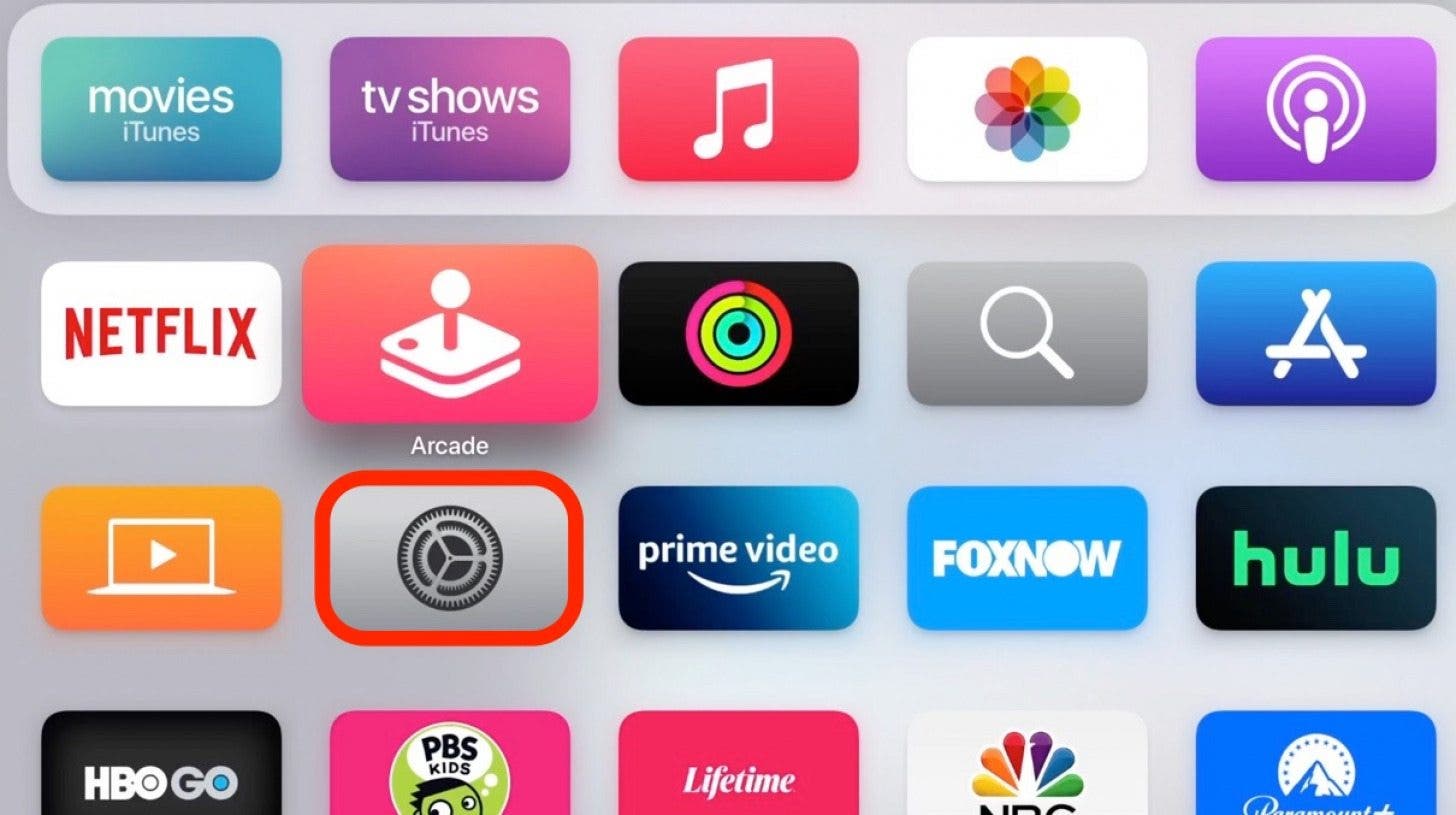Open the Settings gear app

pos(450,557)
